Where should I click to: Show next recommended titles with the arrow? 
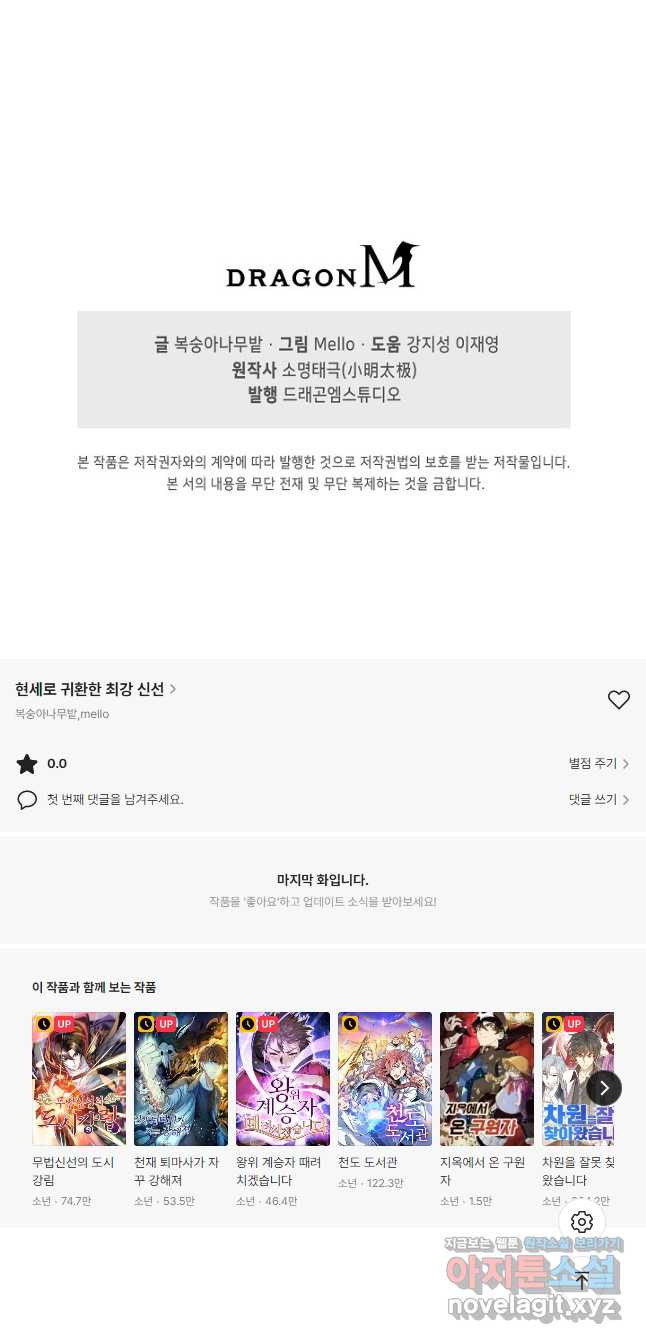tap(604, 1088)
